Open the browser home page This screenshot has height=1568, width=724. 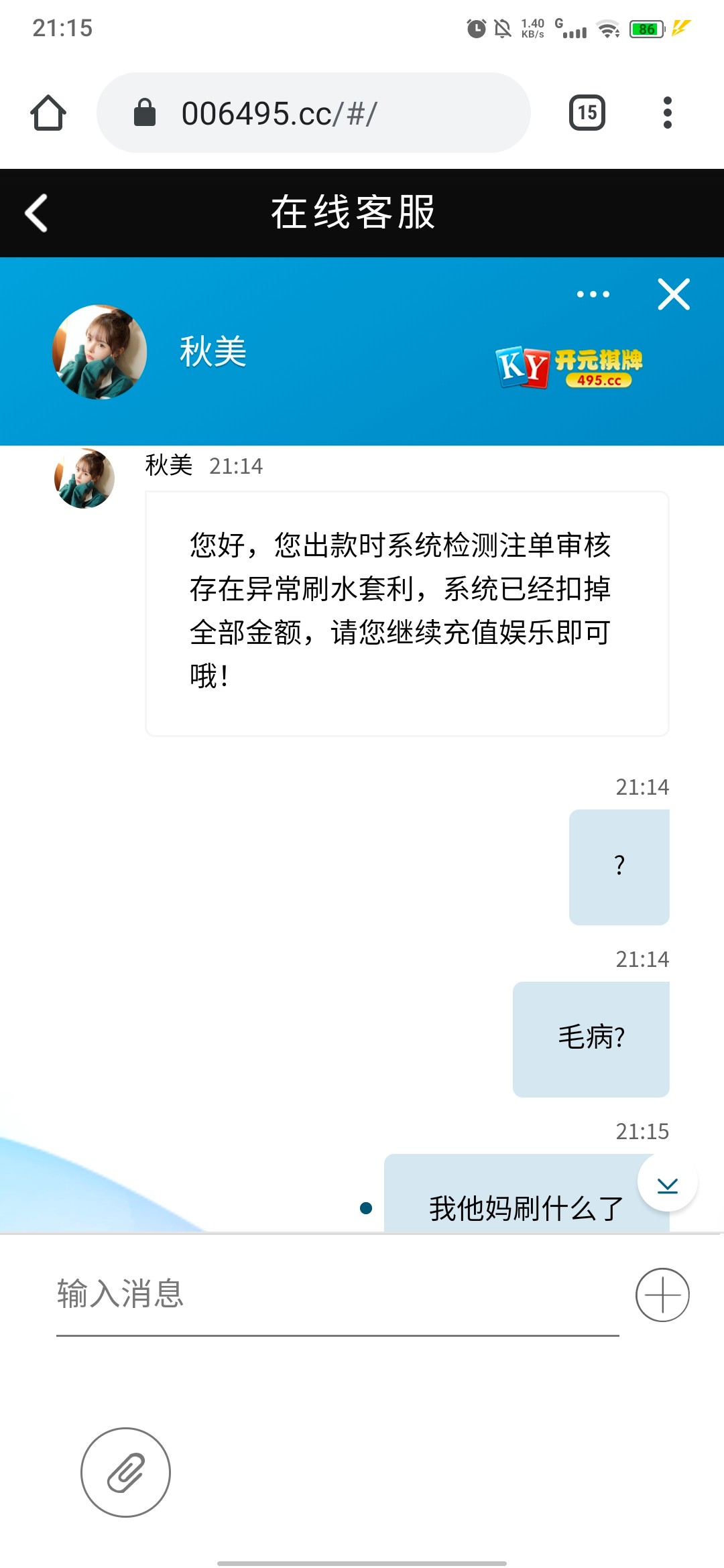(x=48, y=113)
